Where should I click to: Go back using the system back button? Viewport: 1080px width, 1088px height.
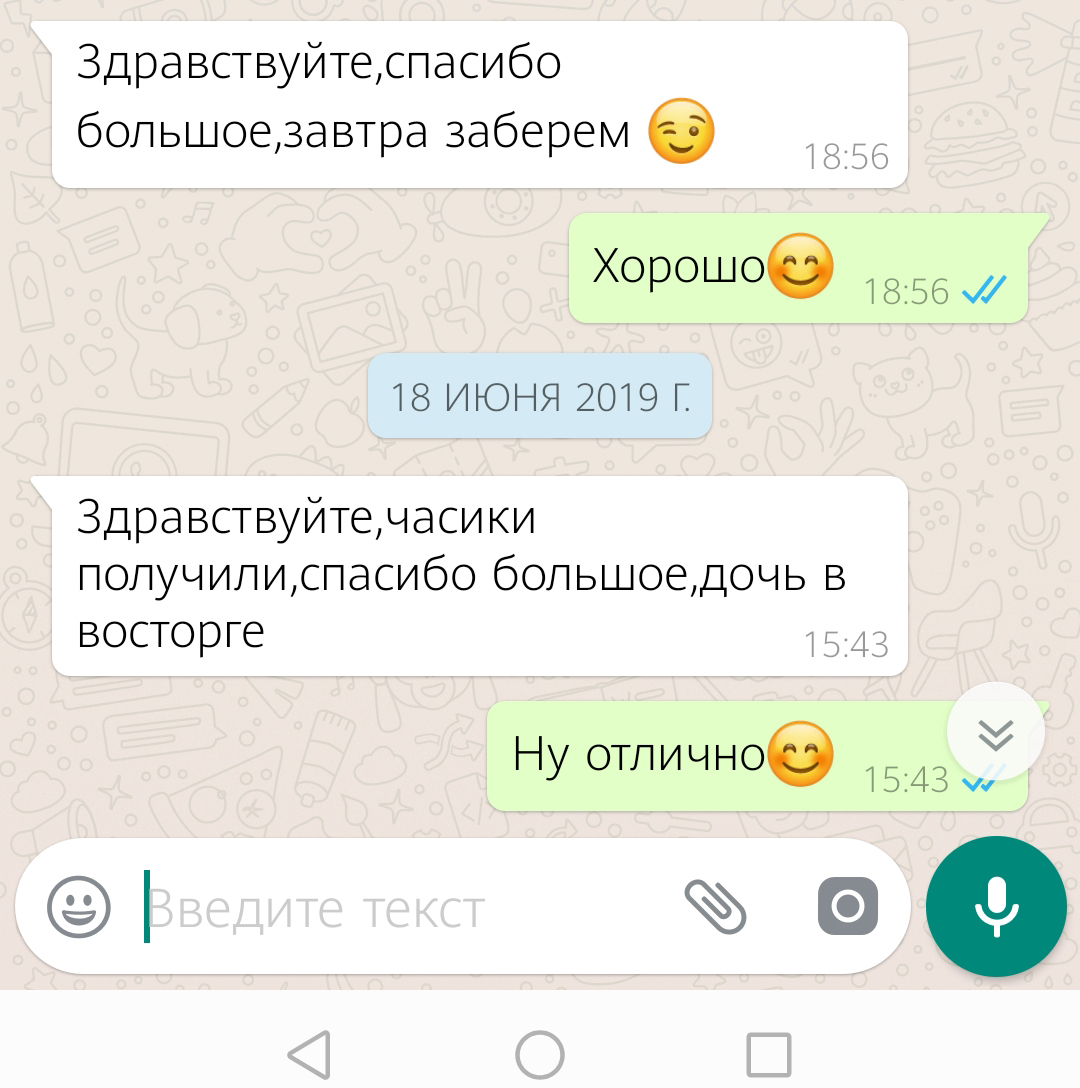[309, 1054]
